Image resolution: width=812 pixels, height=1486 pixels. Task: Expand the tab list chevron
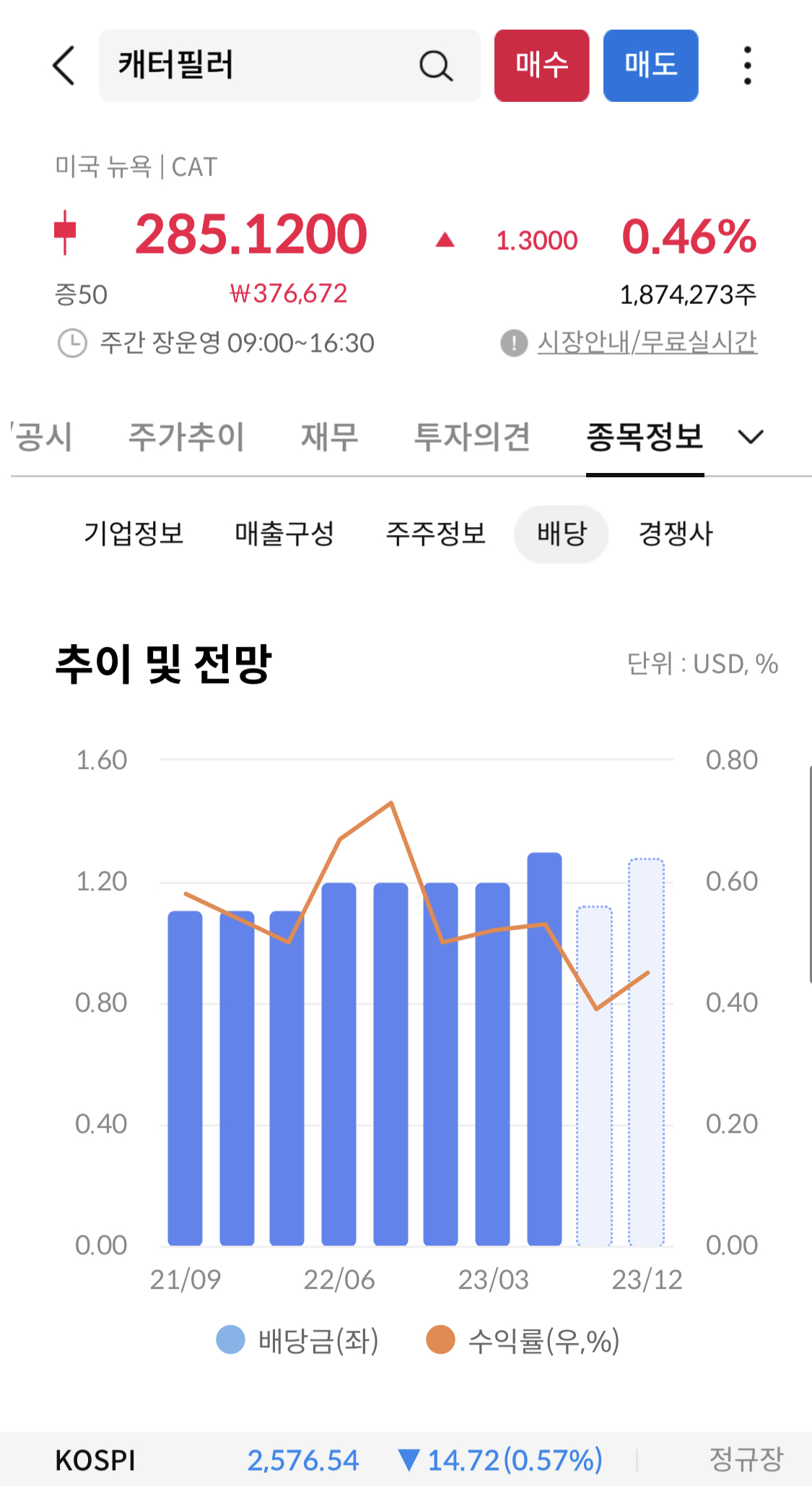751,437
